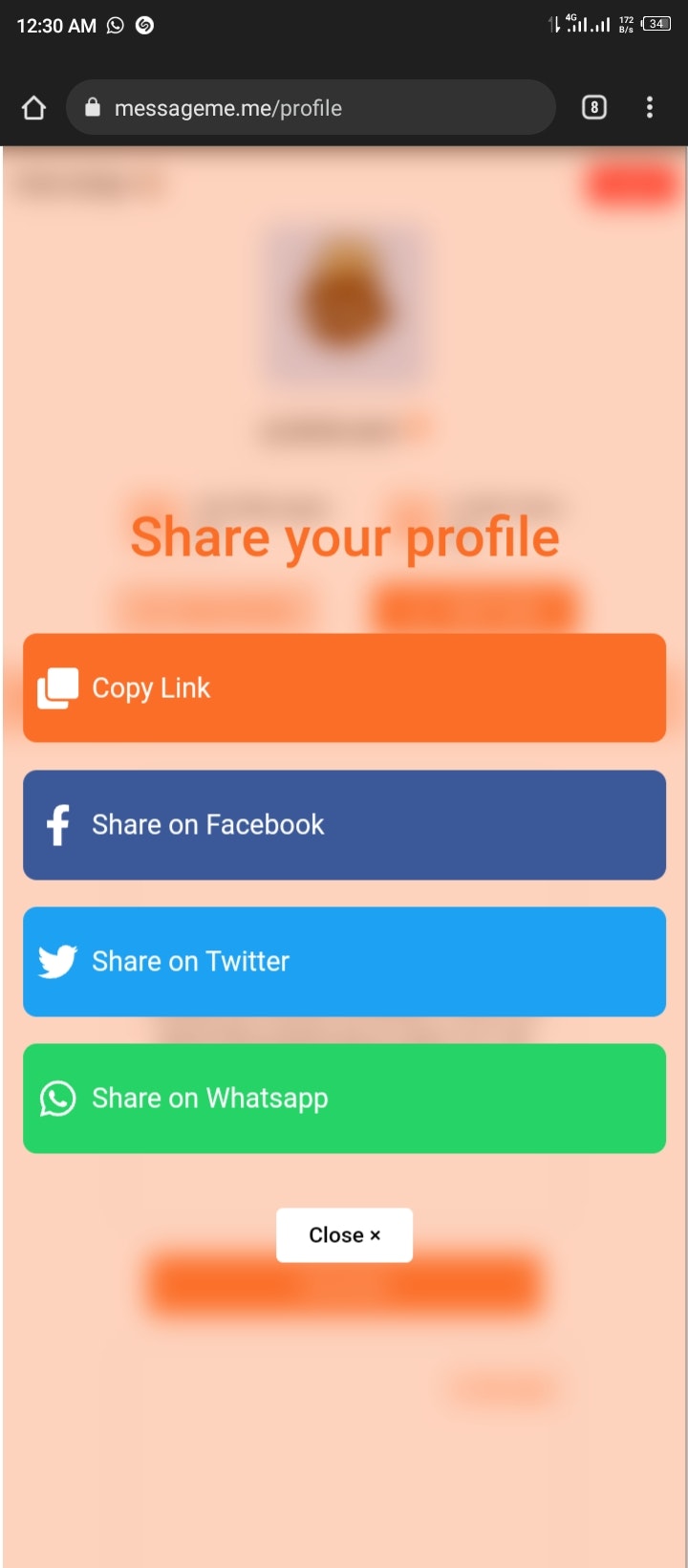Tap the × mark inside the Close button

pos(376,1234)
